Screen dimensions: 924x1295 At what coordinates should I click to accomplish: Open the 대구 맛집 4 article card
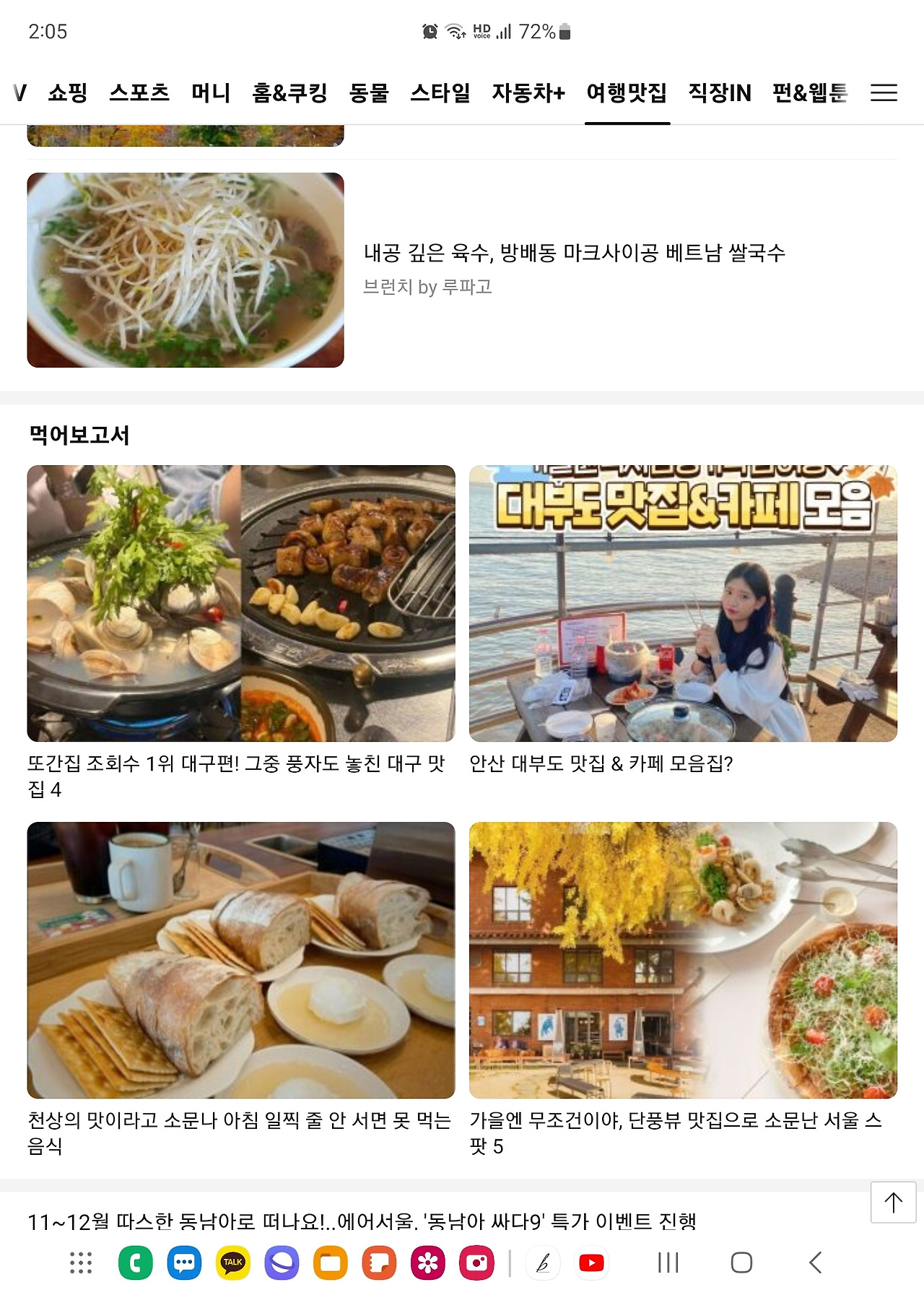pyautogui.click(x=241, y=603)
